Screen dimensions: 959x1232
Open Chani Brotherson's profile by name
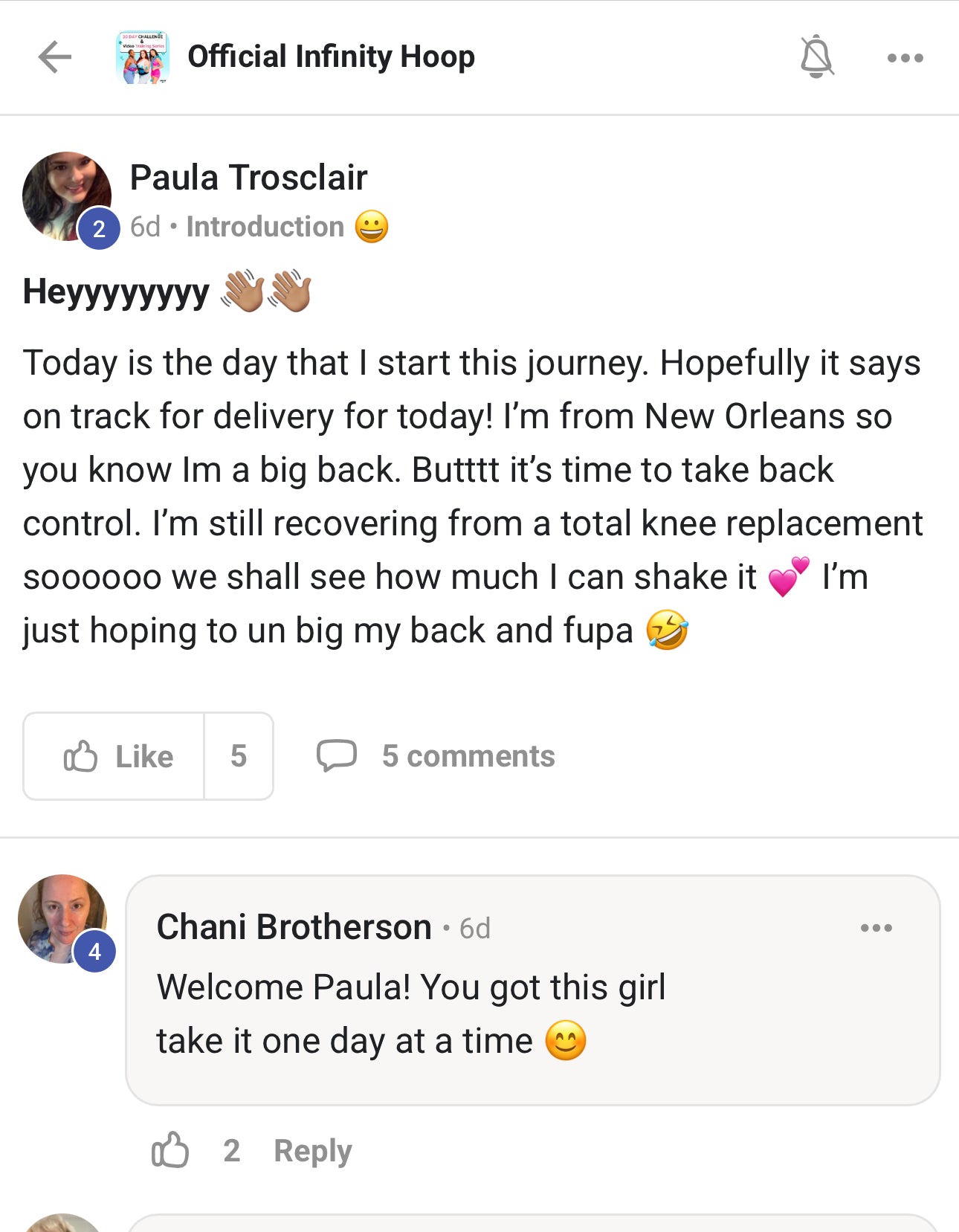pyautogui.click(x=294, y=927)
